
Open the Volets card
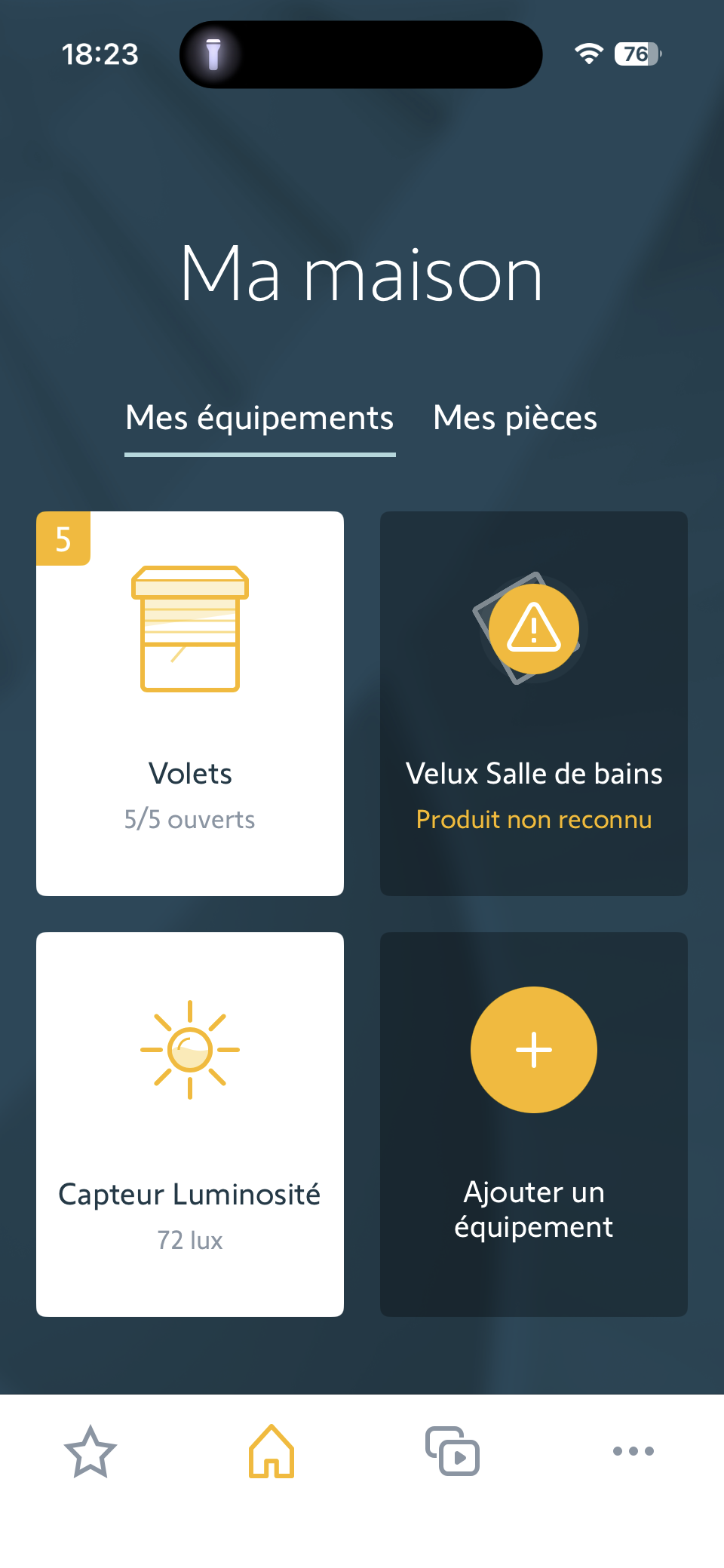click(x=190, y=703)
